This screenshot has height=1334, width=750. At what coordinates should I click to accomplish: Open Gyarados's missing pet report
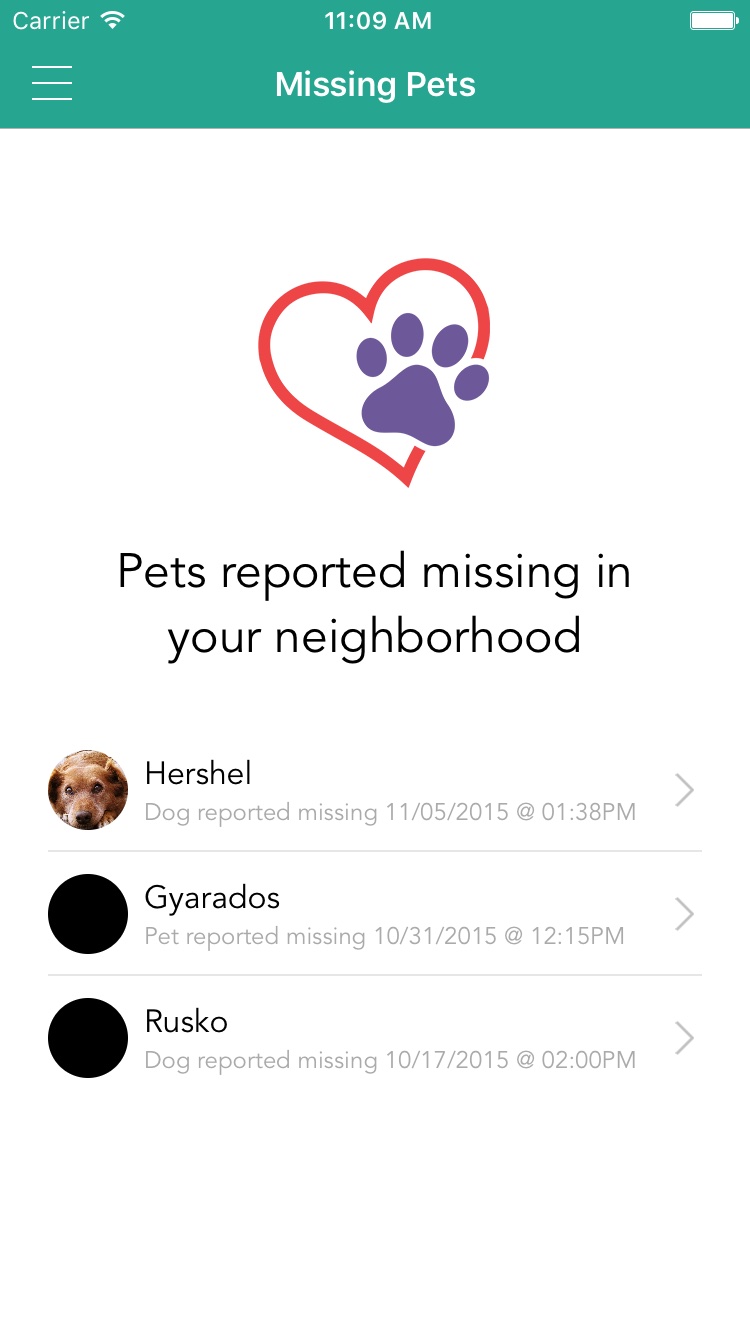tap(375, 913)
